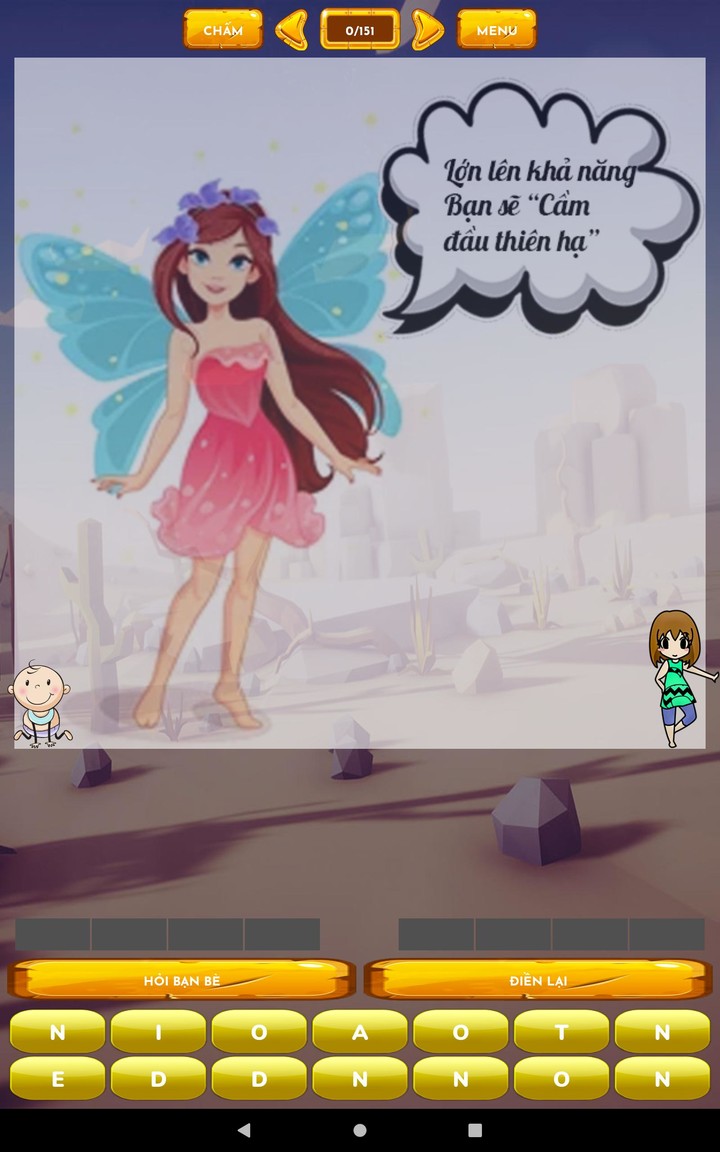Tap the CHẤM button
Image resolution: width=720 pixels, height=1152 pixels.
click(223, 30)
